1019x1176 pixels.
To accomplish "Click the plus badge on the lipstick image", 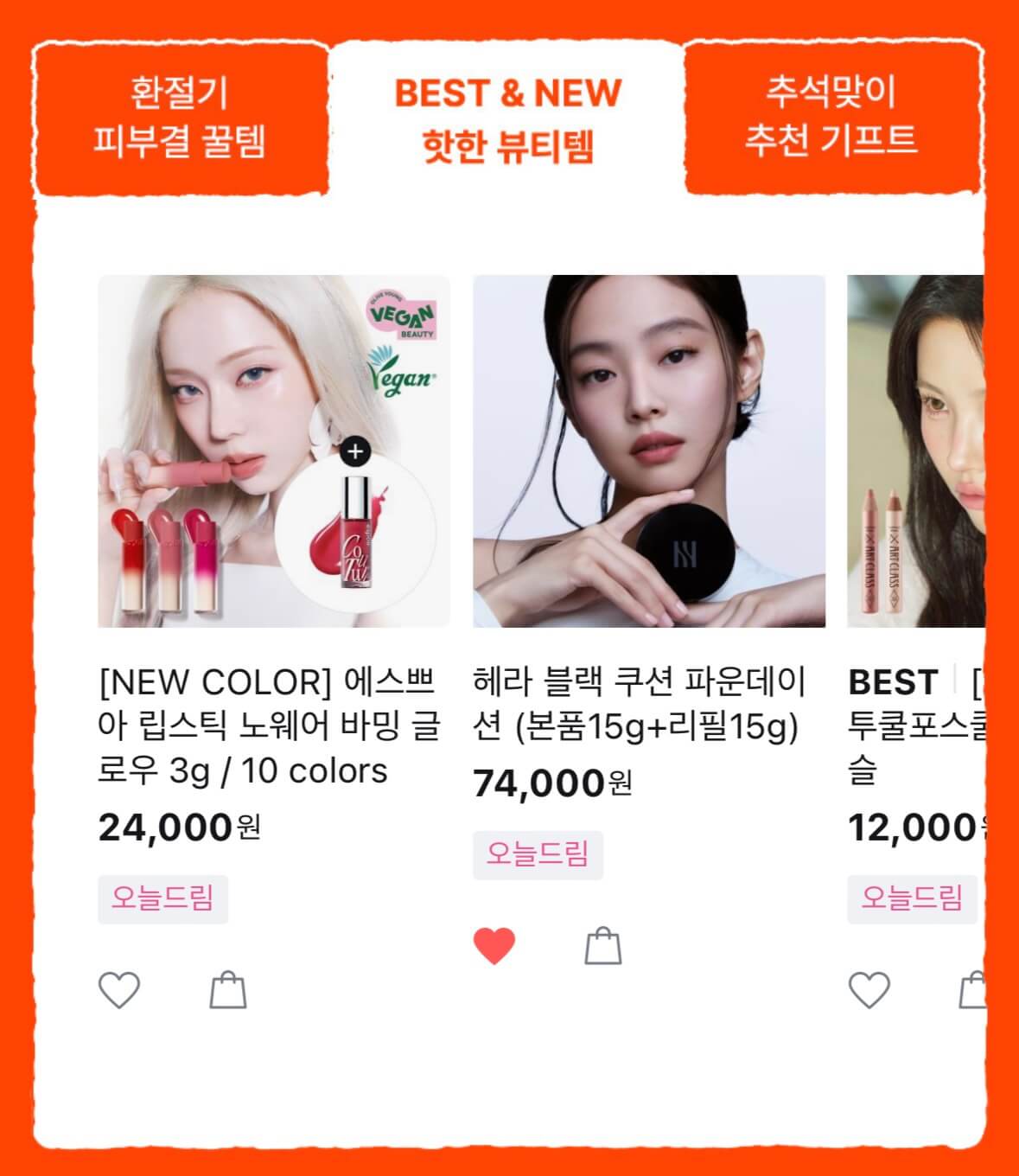I will (357, 449).
